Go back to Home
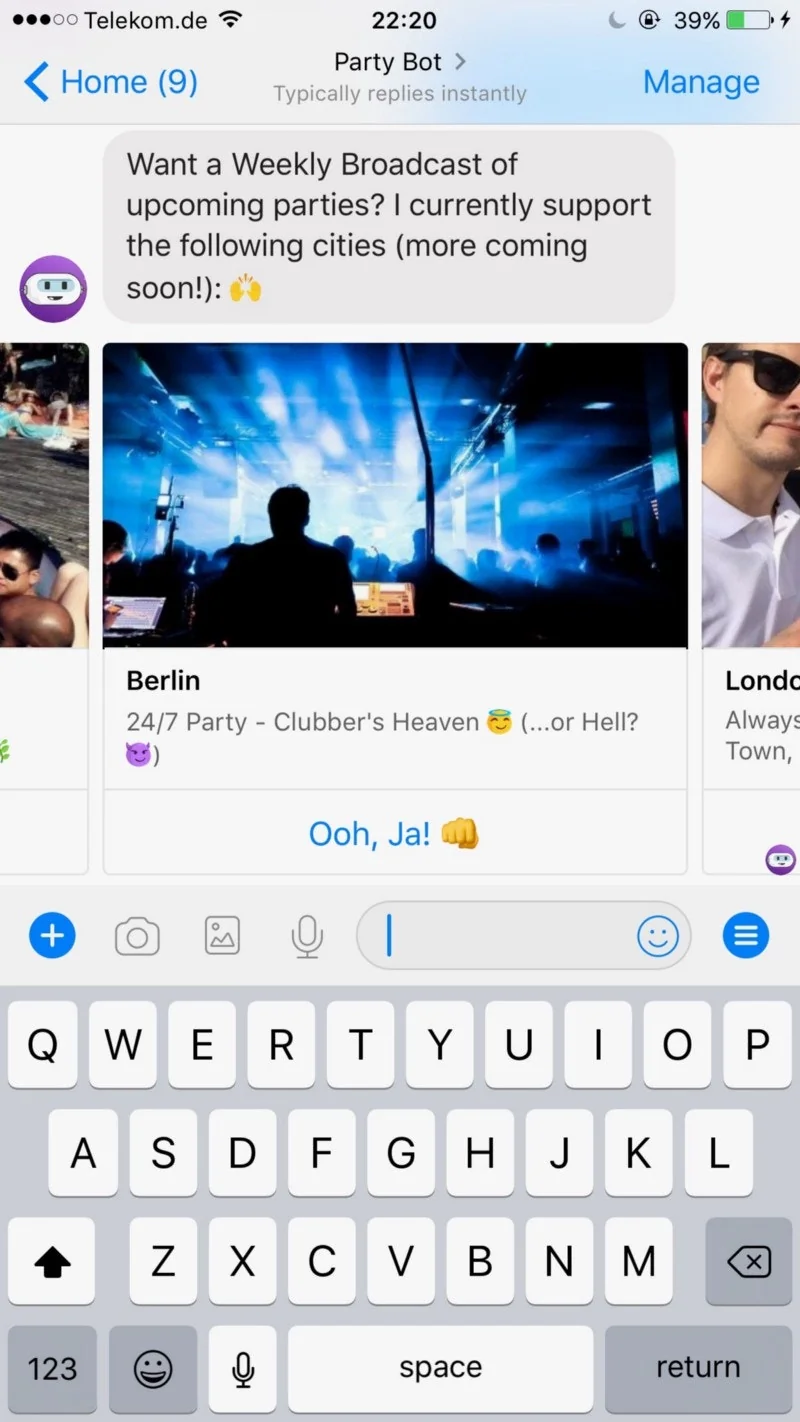This screenshot has height=1422, width=800. 110,82
